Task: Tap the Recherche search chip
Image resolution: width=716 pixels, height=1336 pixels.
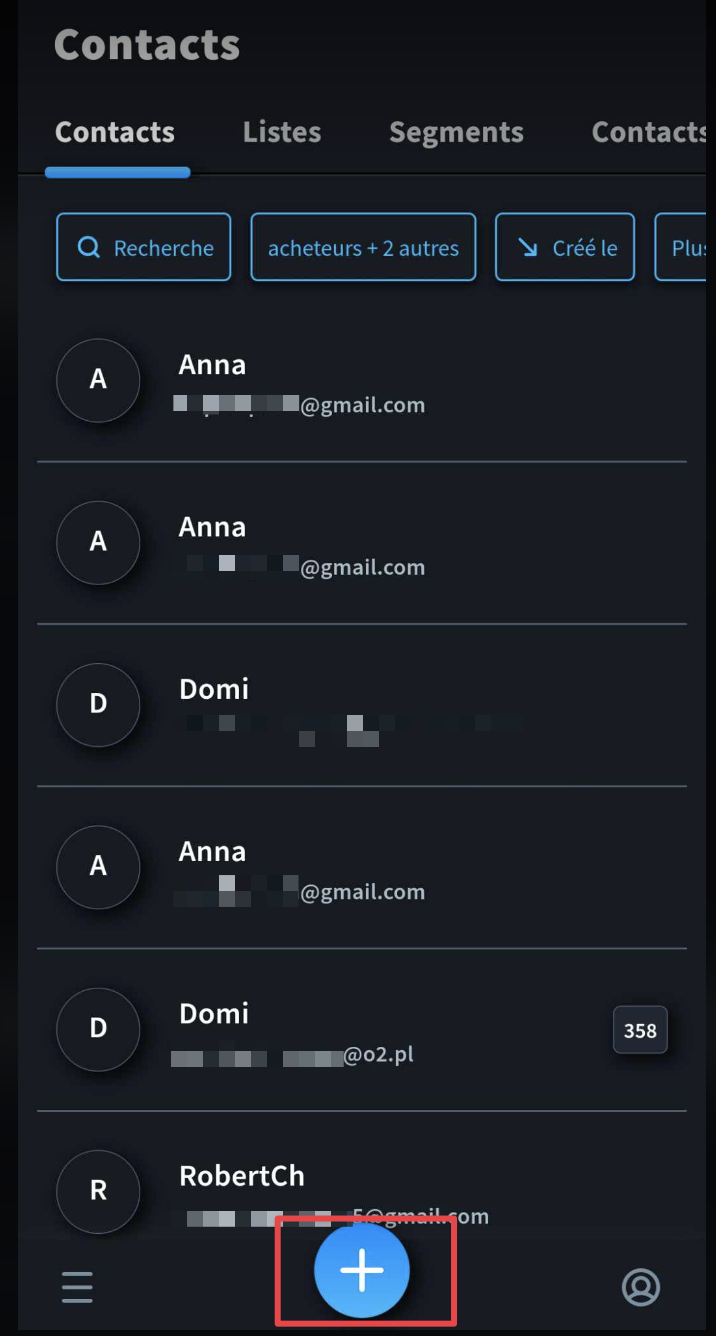Action: click(143, 247)
